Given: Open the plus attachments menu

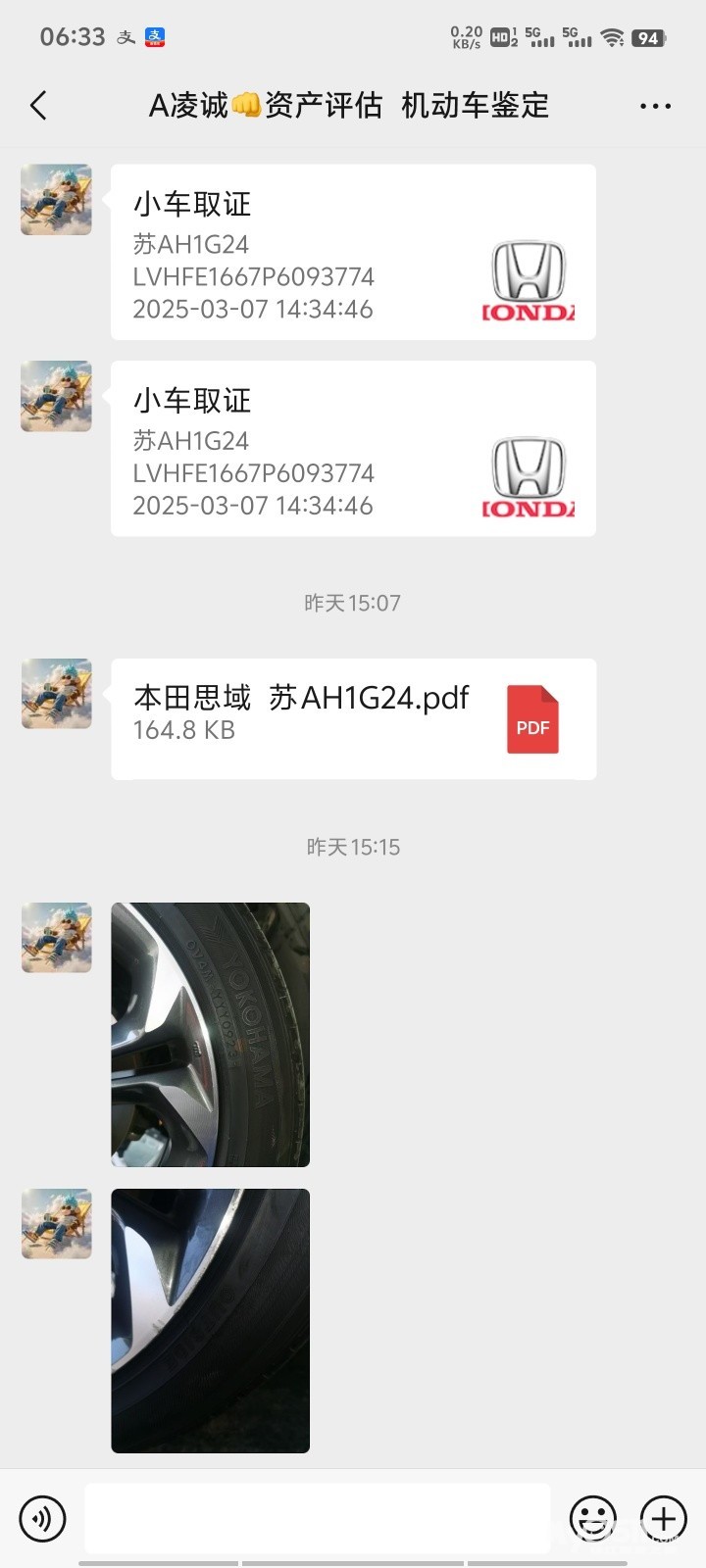Looking at the screenshot, I should point(664,1519).
